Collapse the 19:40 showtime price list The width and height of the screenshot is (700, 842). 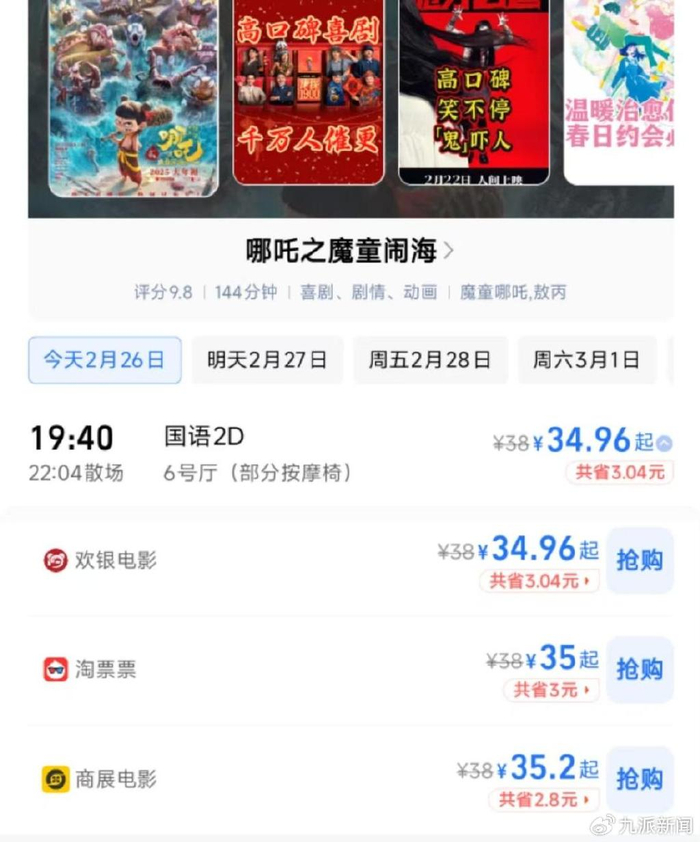tap(664, 443)
